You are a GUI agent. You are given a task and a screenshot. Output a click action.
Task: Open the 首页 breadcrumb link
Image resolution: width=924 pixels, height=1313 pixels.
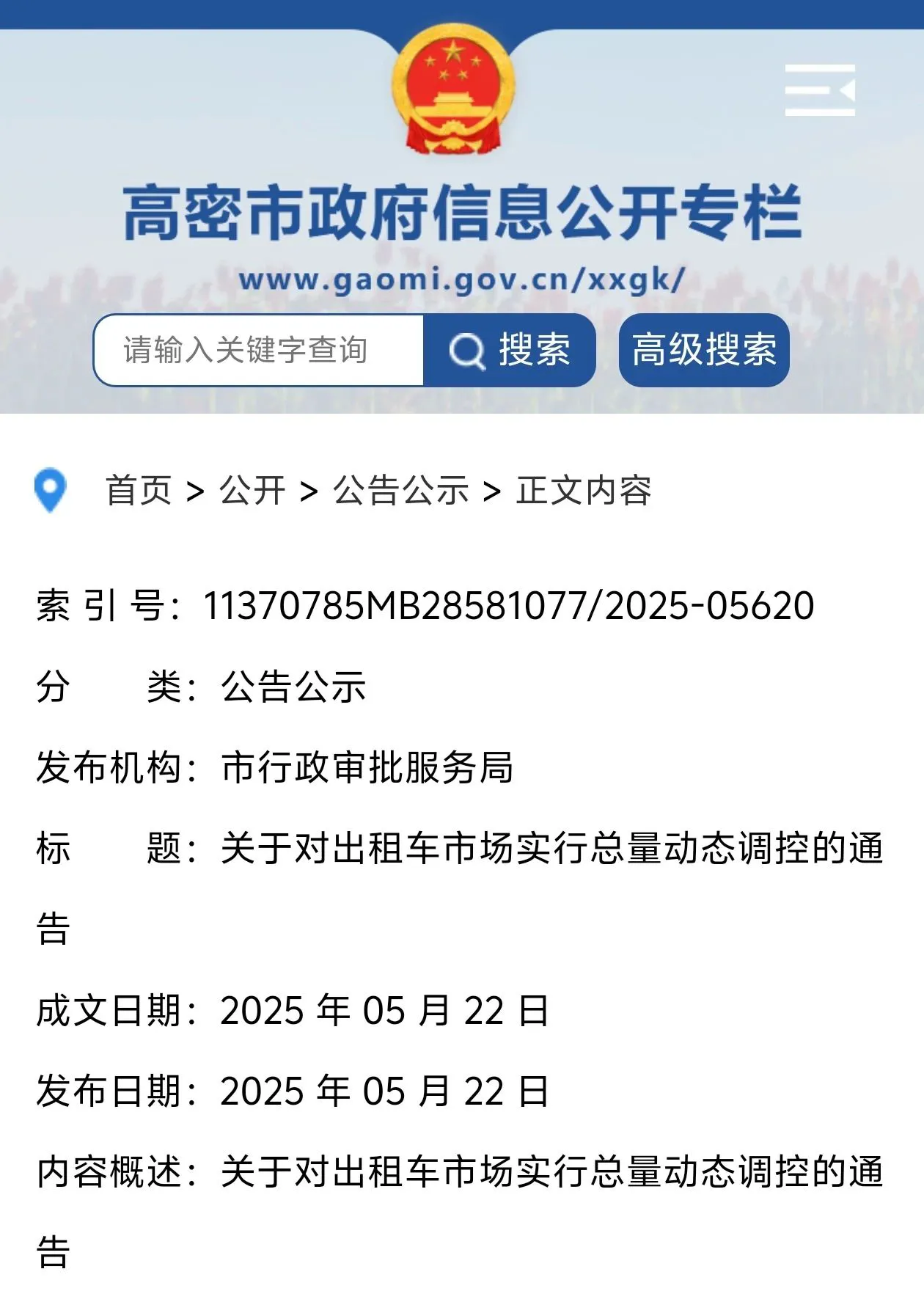(x=138, y=492)
